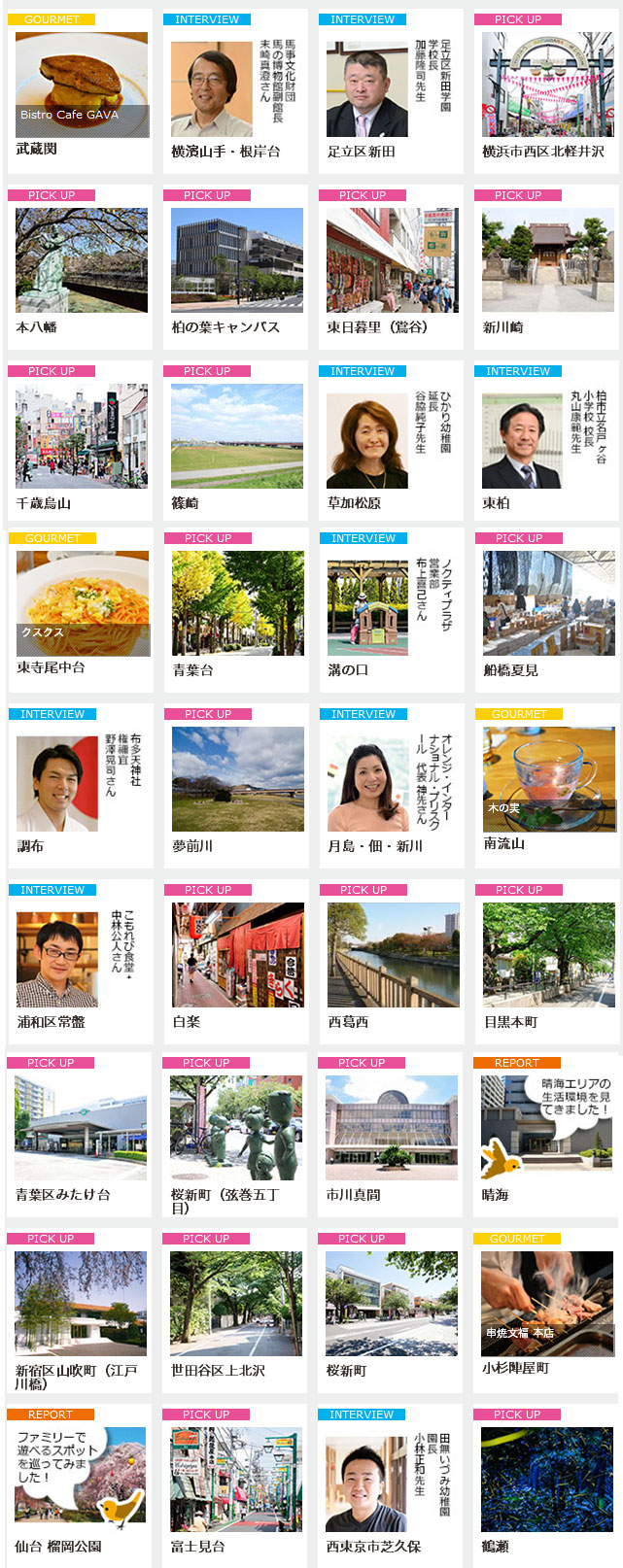Open the 横浜山手・根岸台 interview card
This screenshot has width=623, height=1568.
236,90
